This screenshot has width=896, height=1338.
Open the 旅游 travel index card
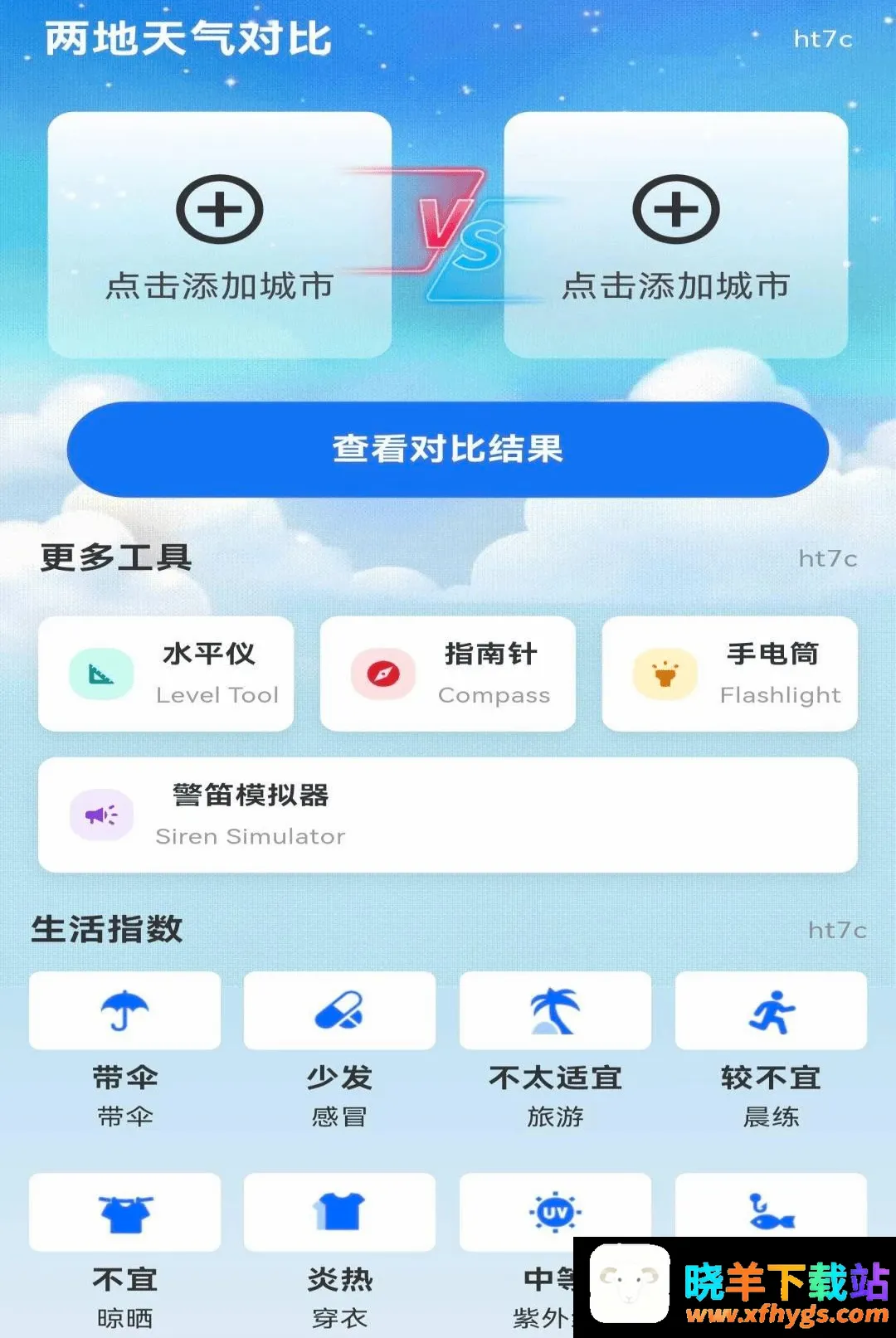pyautogui.click(x=555, y=1051)
